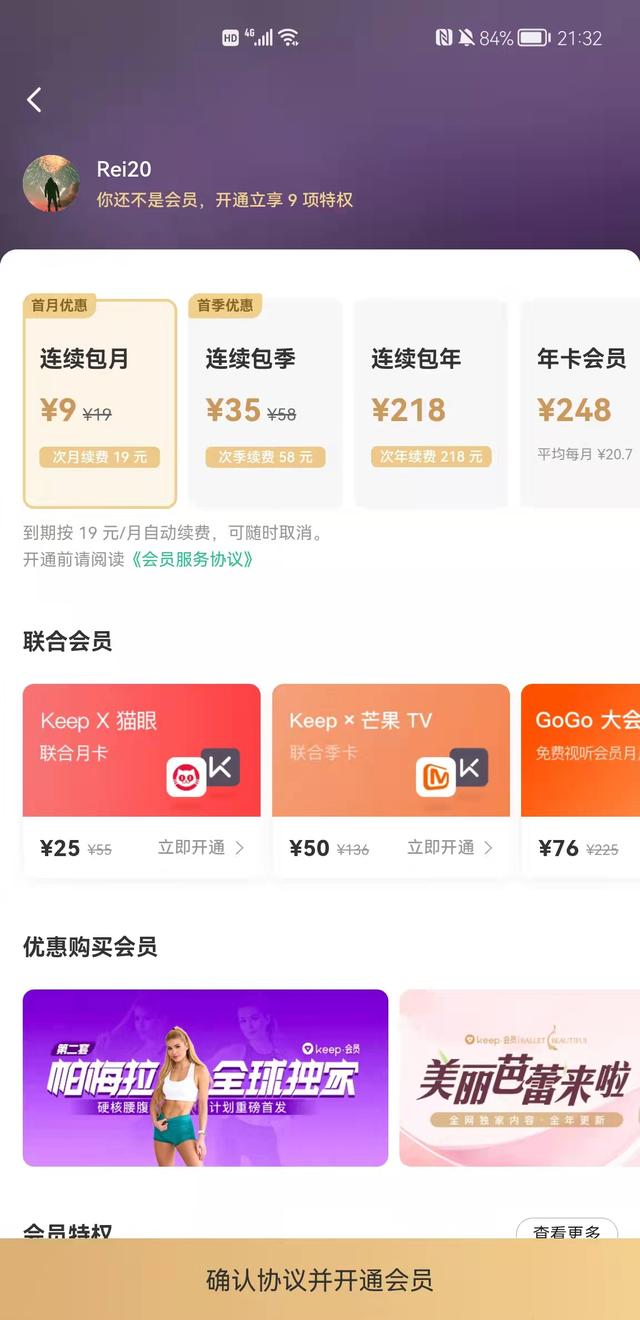Select the 年卡会员 ¥248 plan
This screenshot has height=1320, width=640.
click(581, 402)
